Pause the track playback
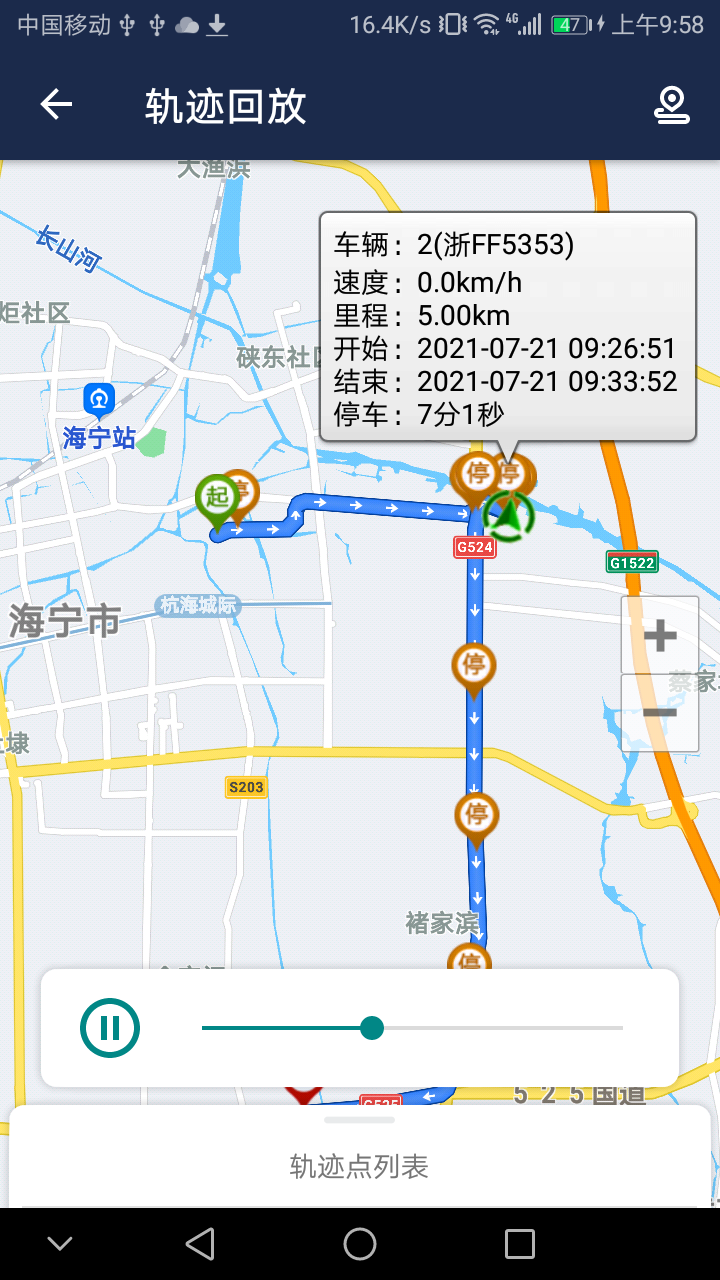720x1280 pixels. point(110,1027)
